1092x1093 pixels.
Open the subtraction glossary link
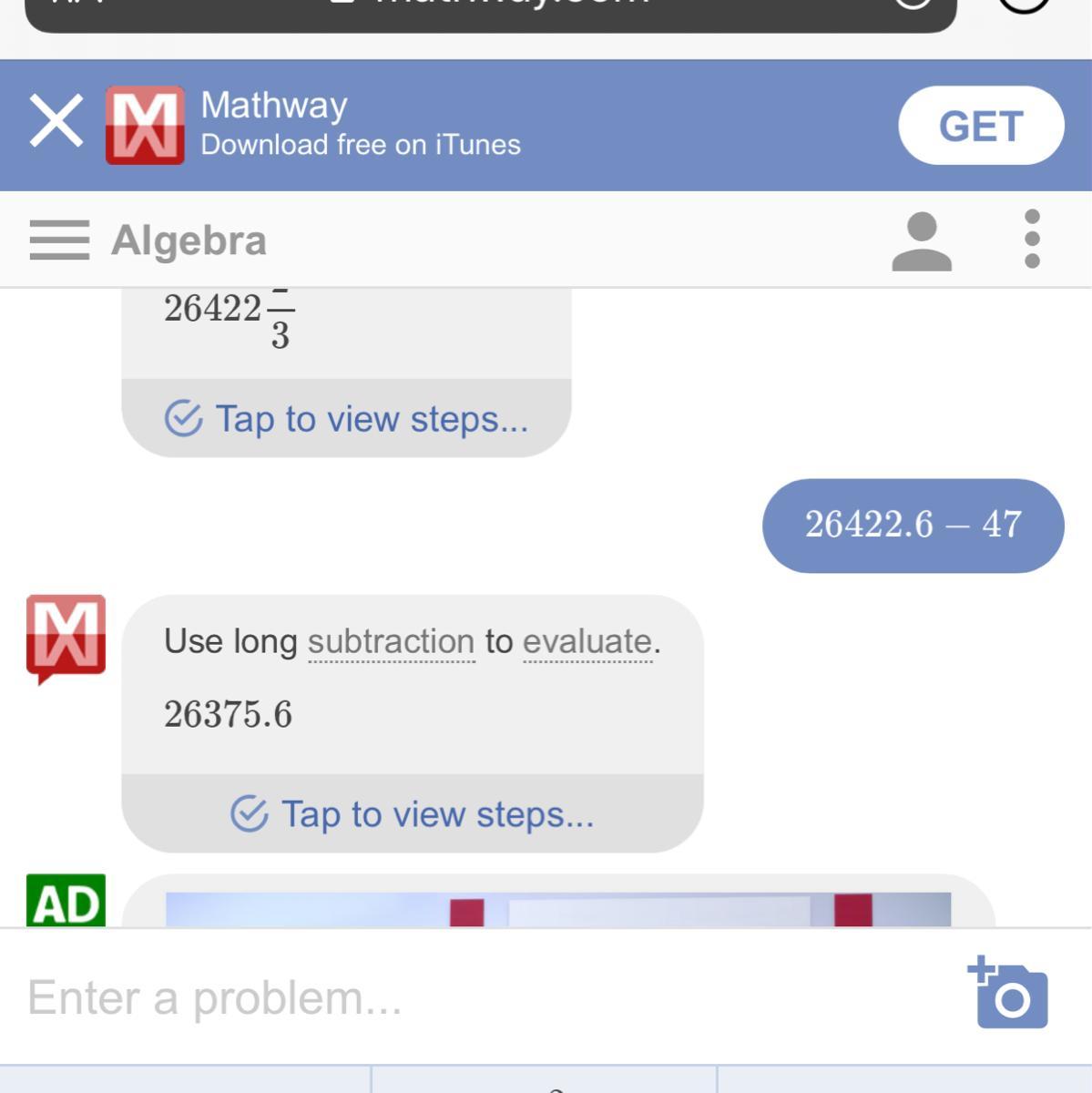pyautogui.click(x=391, y=642)
